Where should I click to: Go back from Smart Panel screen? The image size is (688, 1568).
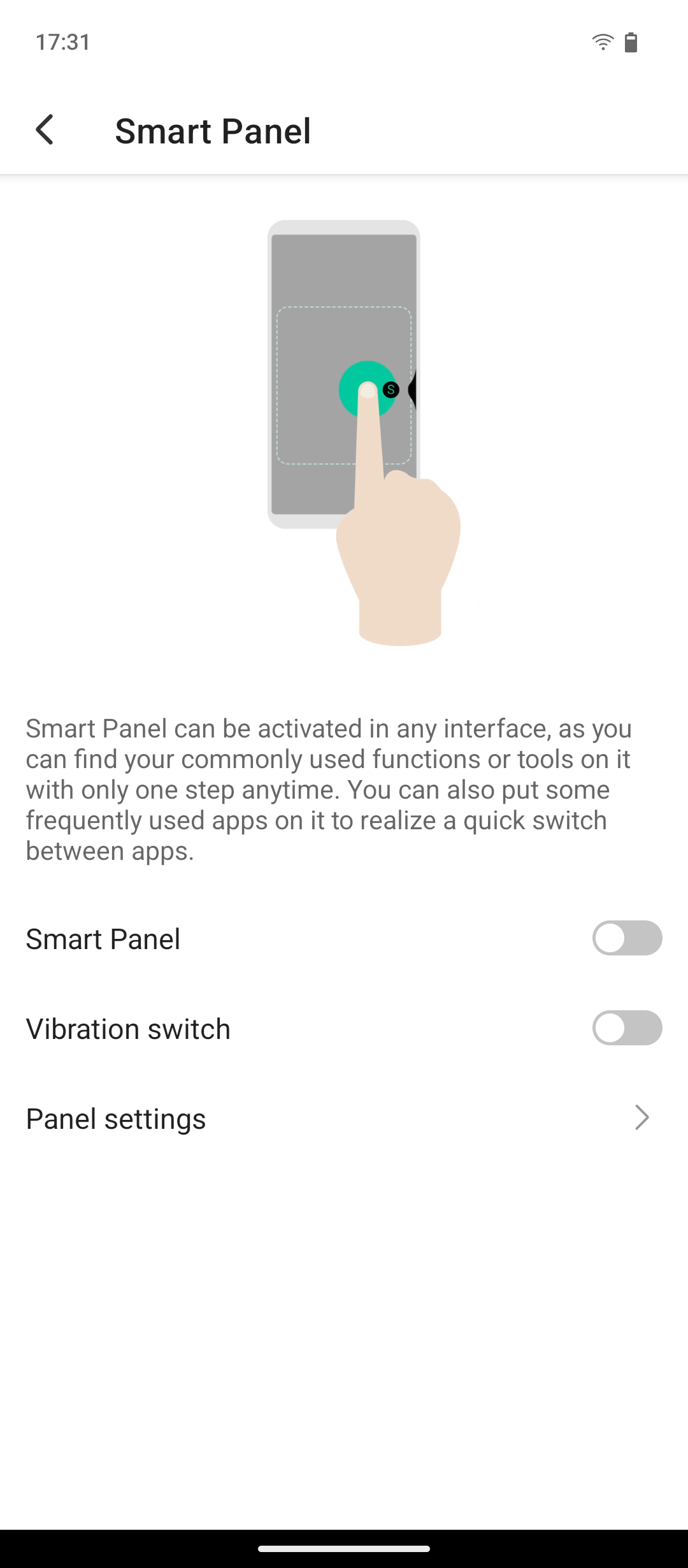coord(45,130)
